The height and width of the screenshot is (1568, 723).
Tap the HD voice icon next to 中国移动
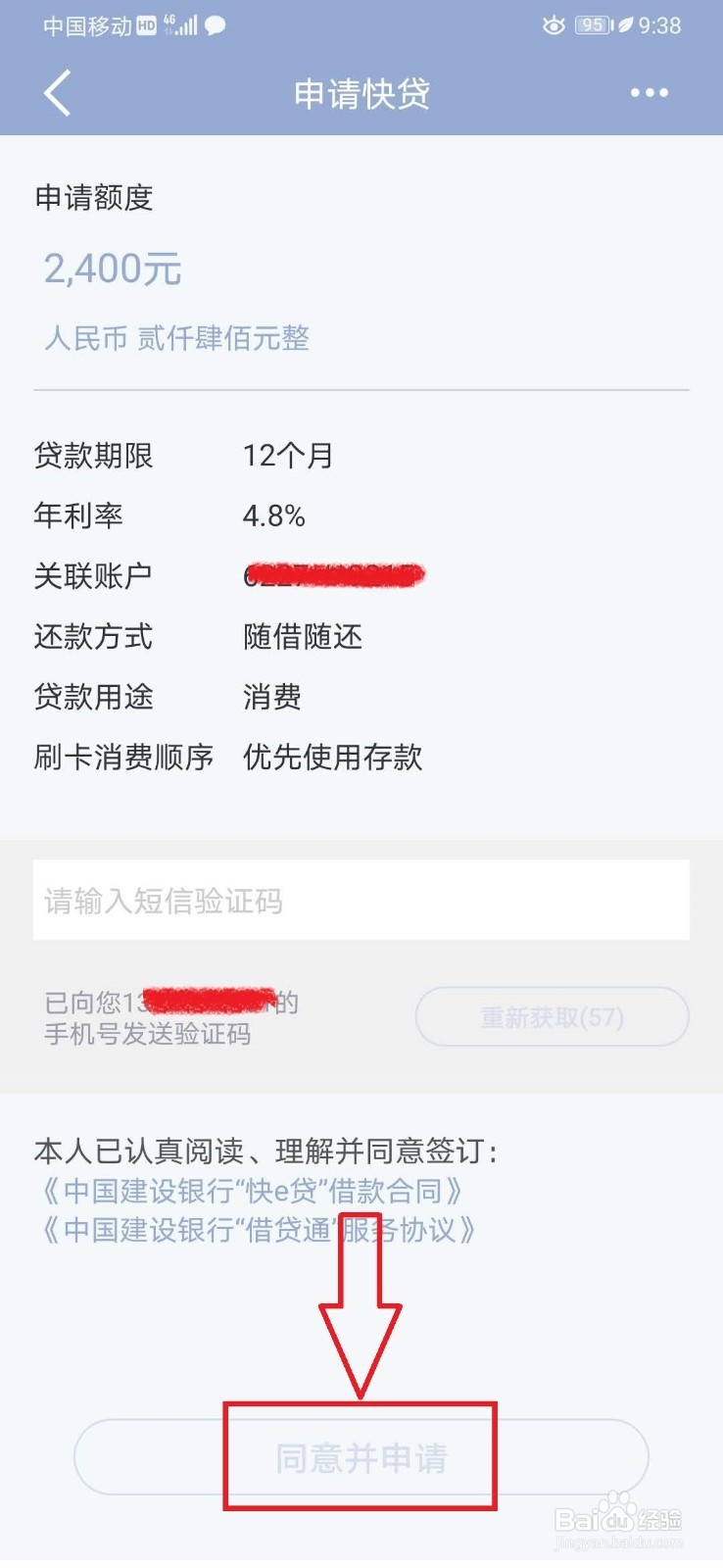[x=150, y=26]
